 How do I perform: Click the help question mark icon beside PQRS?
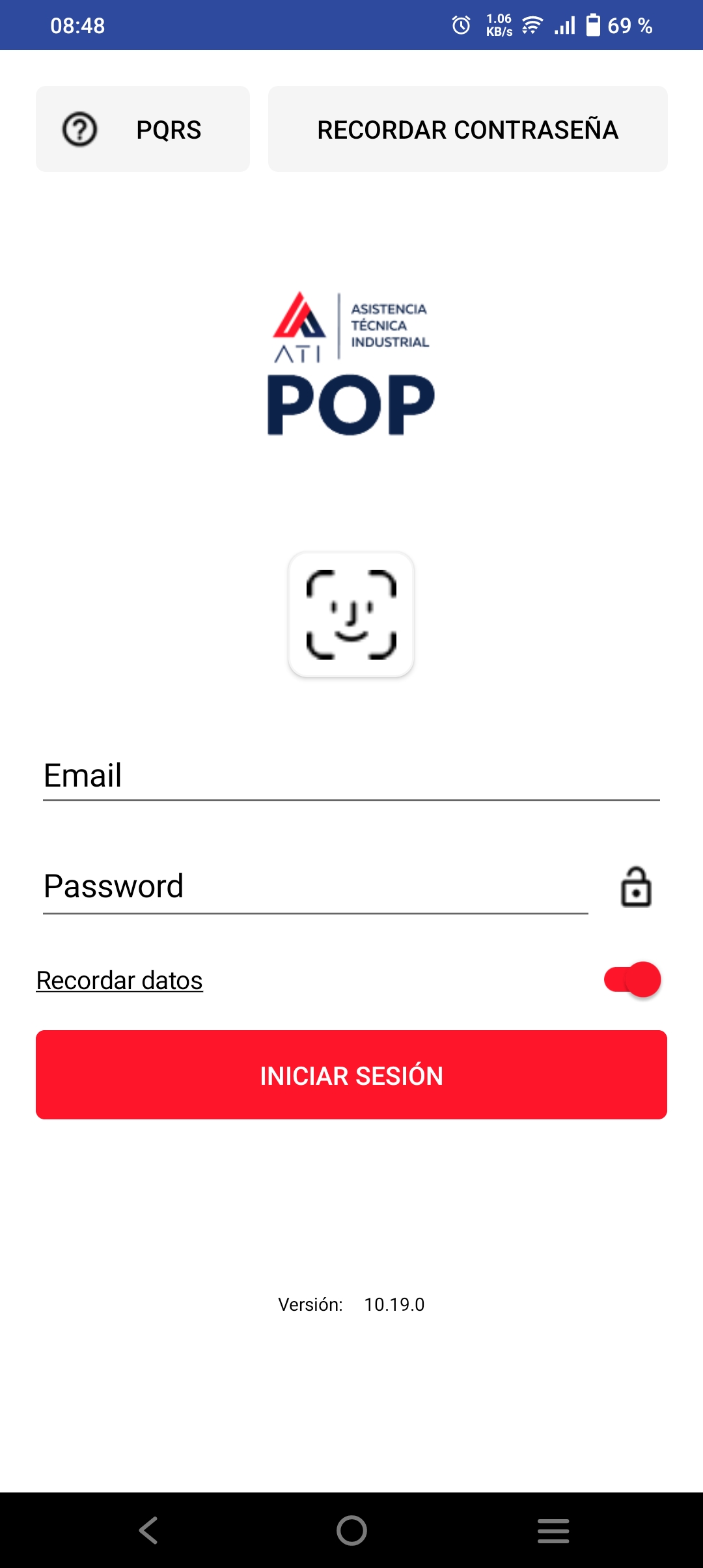79,129
